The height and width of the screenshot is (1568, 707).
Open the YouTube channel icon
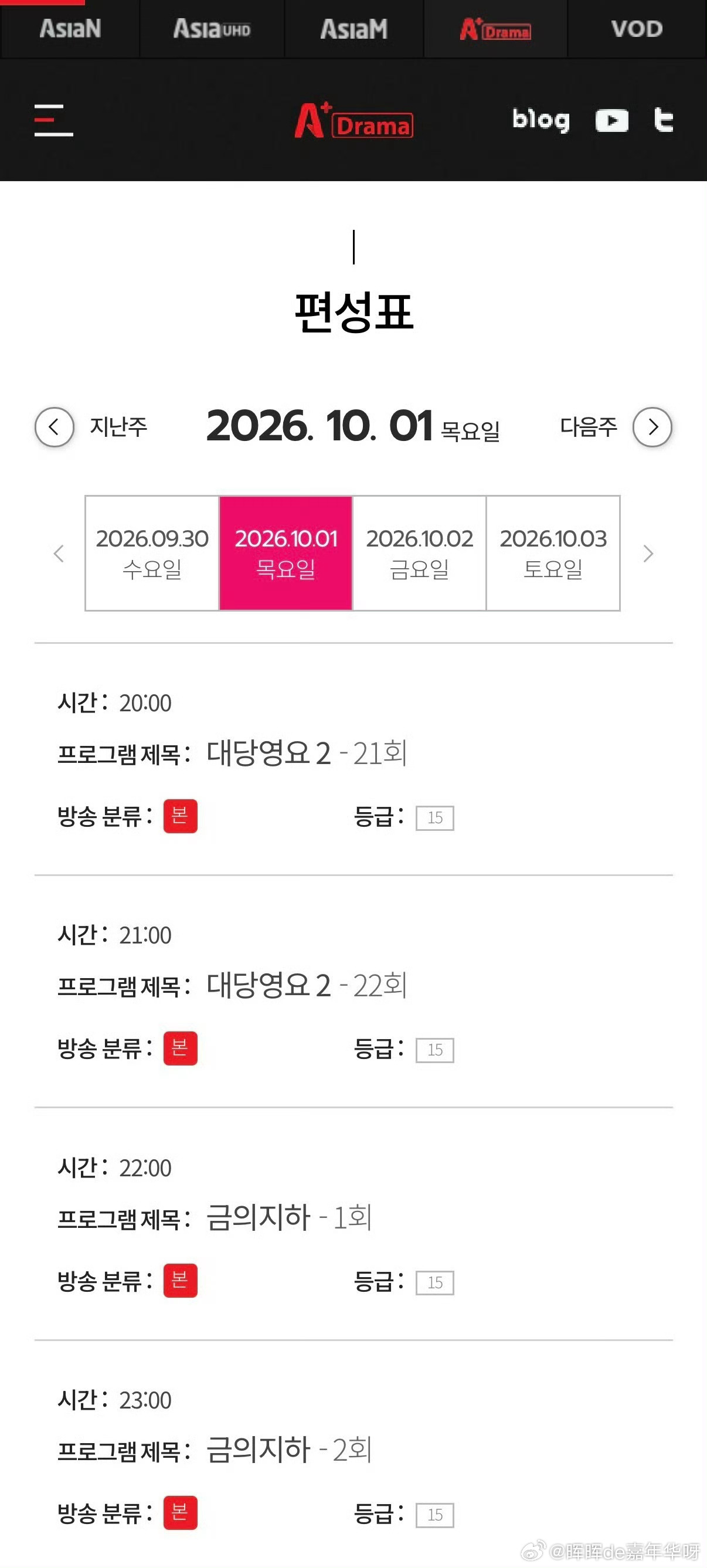tap(611, 121)
